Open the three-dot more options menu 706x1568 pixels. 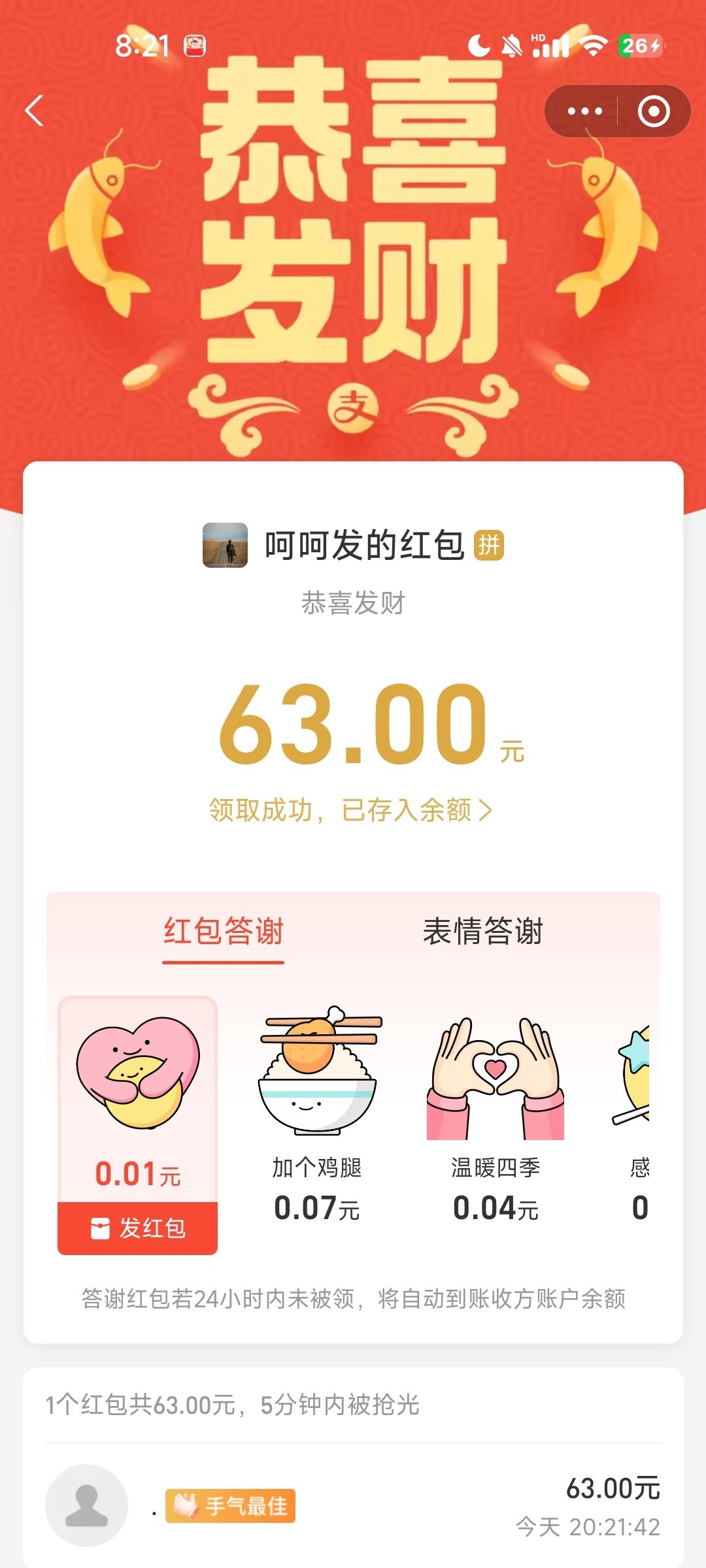point(584,111)
